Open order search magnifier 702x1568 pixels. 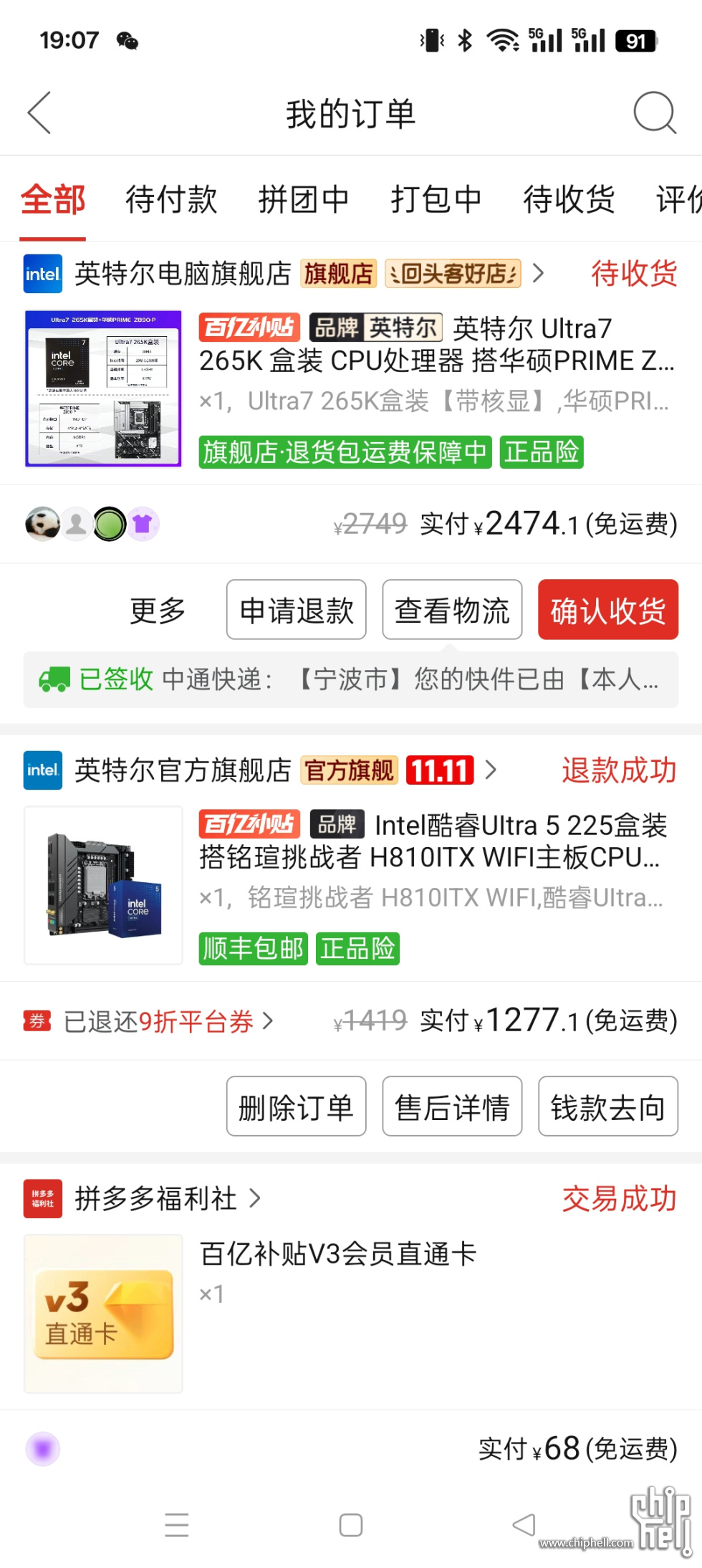[x=654, y=113]
